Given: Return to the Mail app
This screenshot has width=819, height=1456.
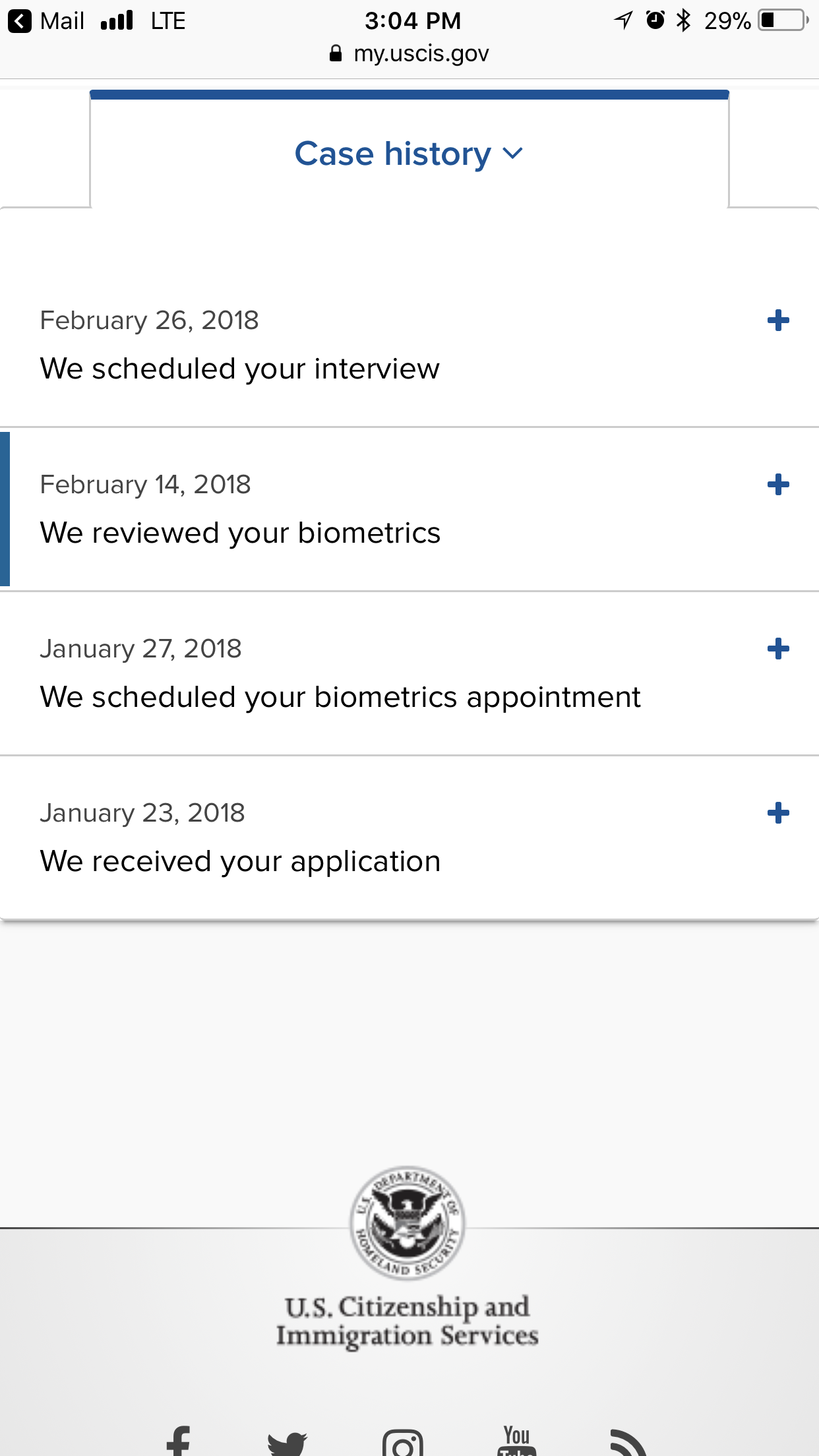Looking at the screenshot, I should point(46,21).
